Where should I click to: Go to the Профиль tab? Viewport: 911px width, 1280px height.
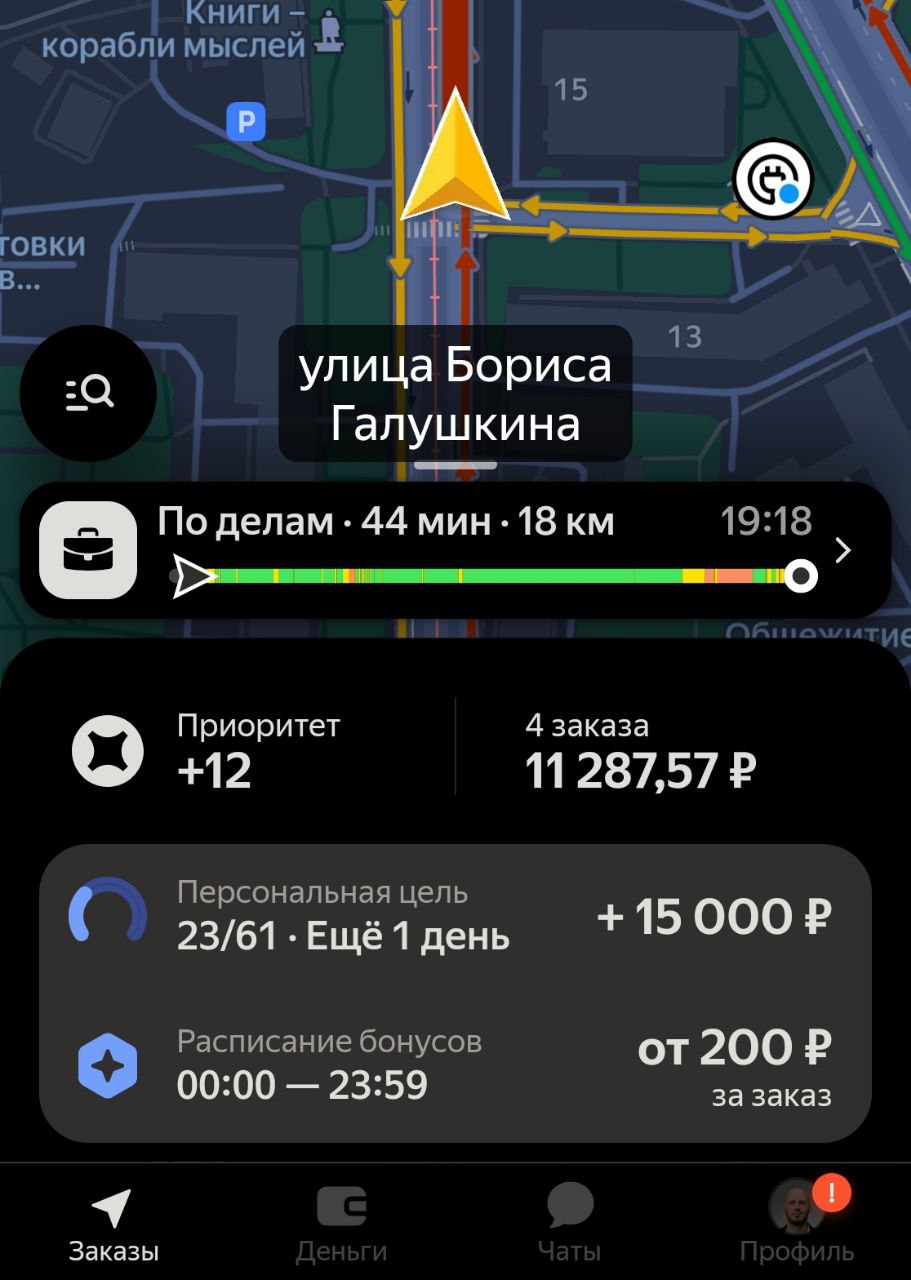tap(797, 1225)
